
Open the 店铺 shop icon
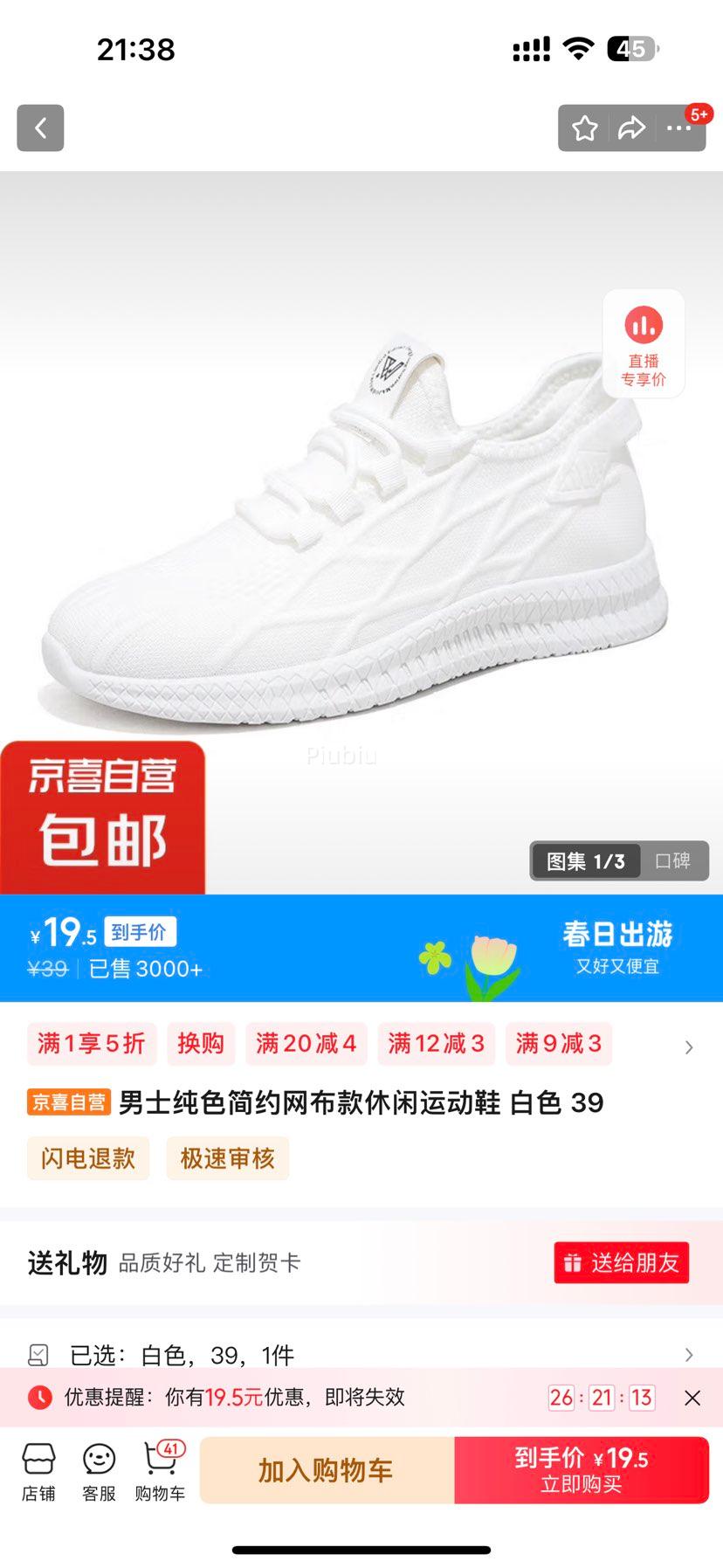38,1469
